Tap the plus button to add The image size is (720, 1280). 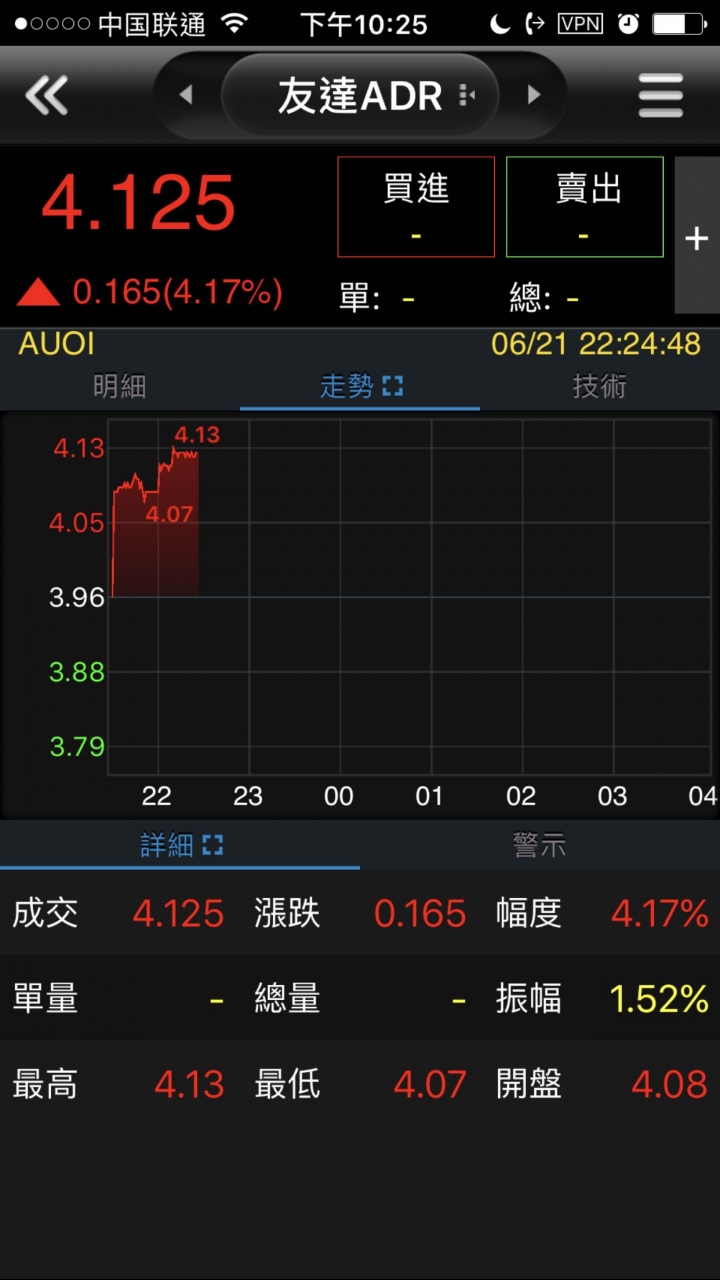click(697, 237)
